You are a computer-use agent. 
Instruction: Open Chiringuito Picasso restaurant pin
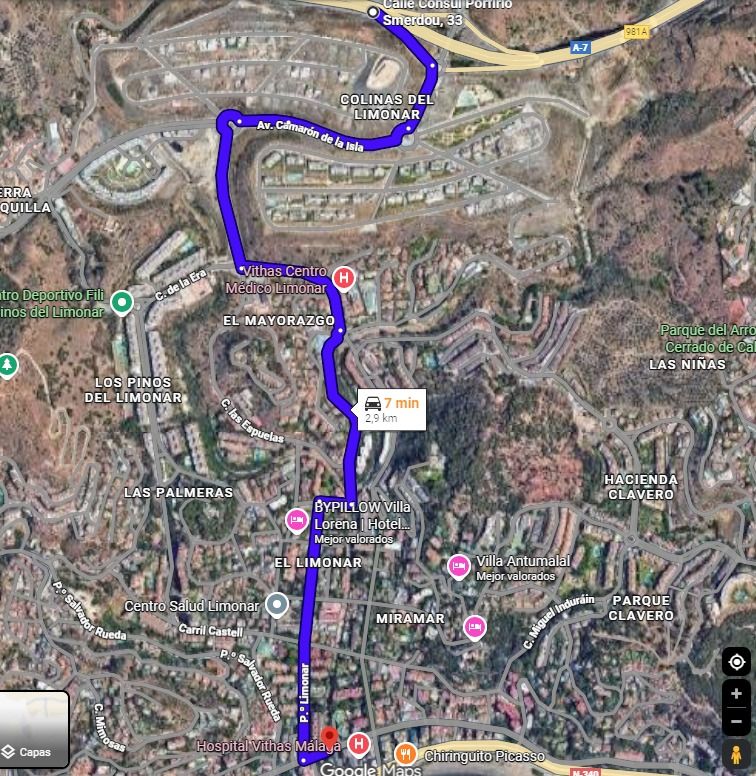click(x=406, y=753)
